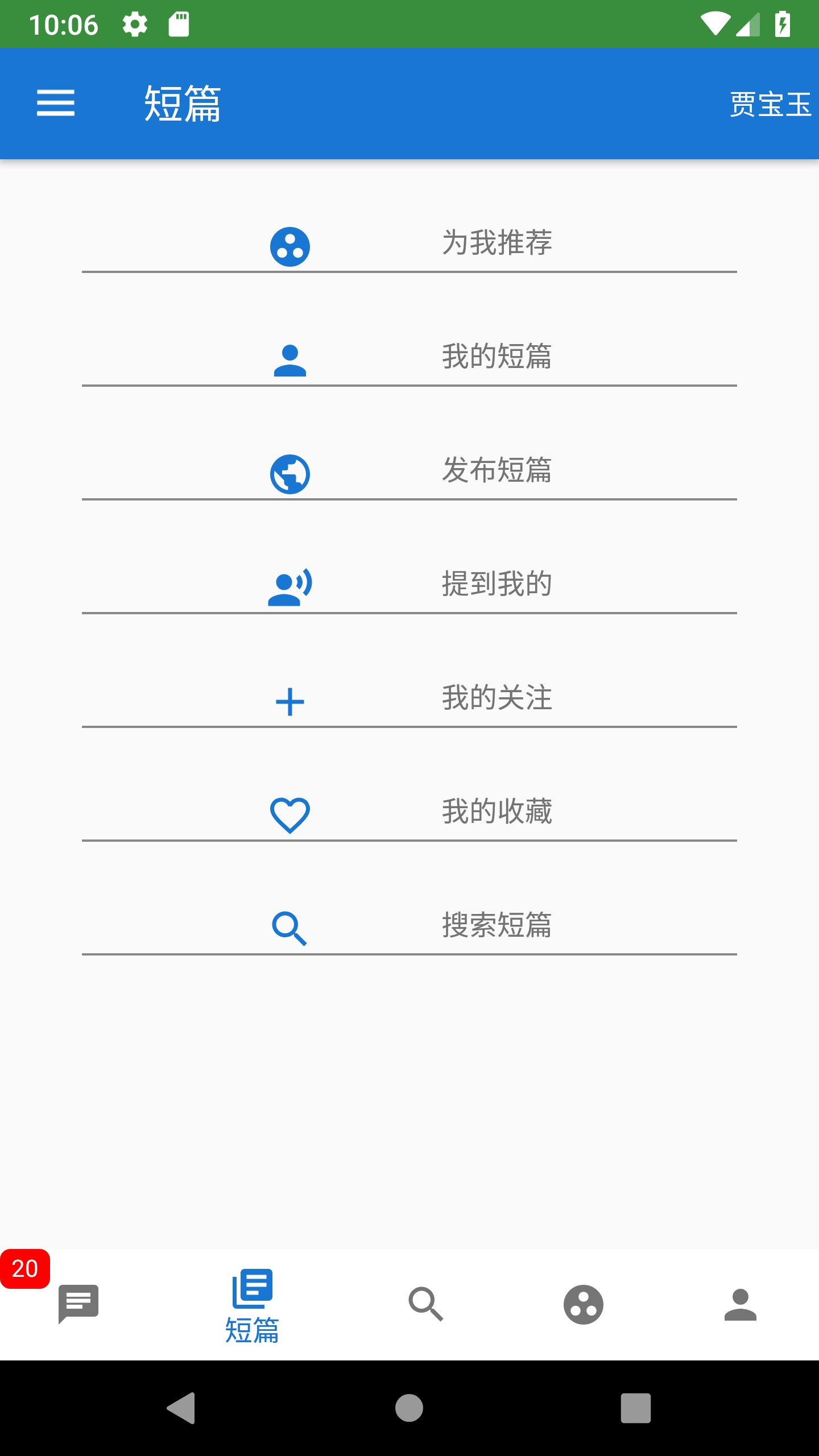Viewport: 819px width, 1456px height.
Task: Open the 为我推荐 recommendations icon
Action: pyautogui.click(x=291, y=245)
